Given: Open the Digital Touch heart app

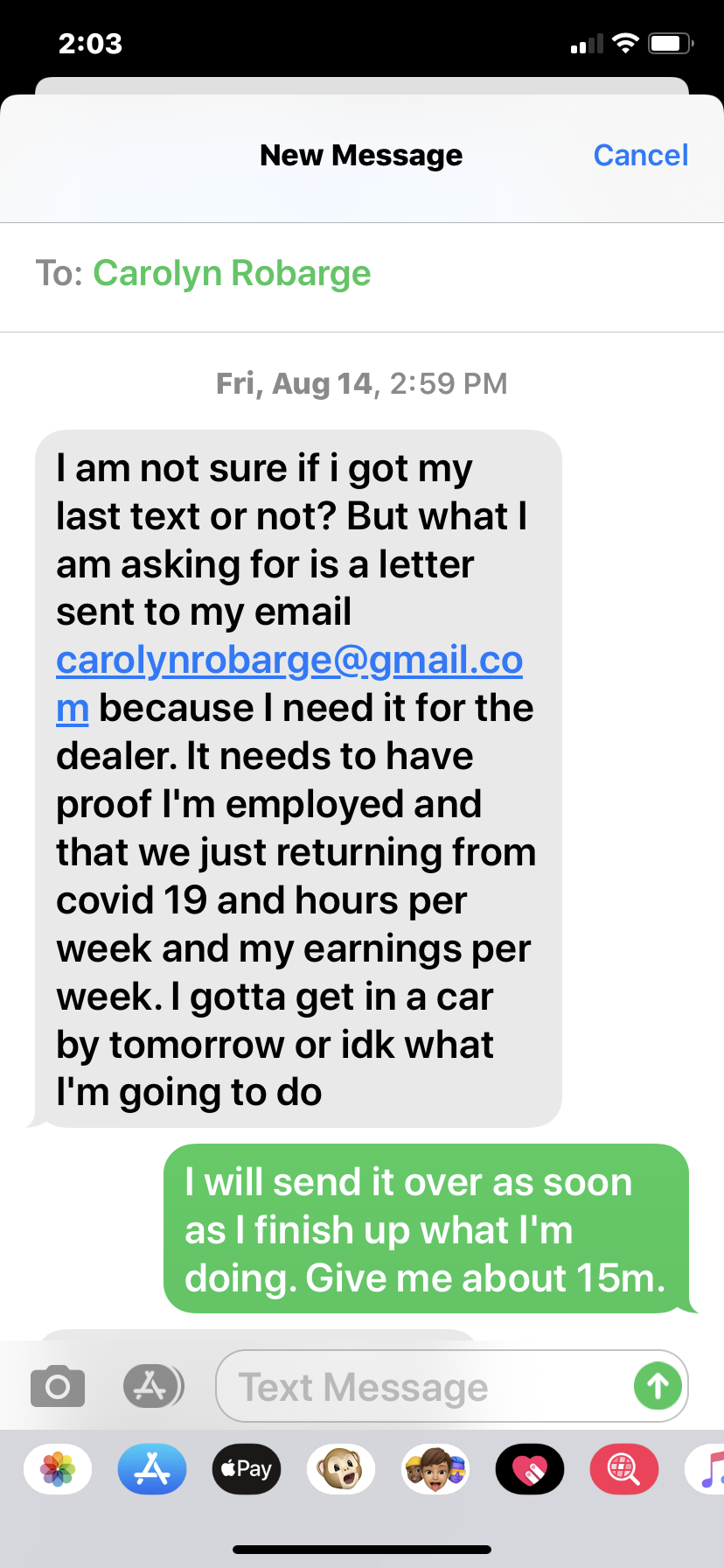Looking at the screenshot, I should [x=530, y=1469].
